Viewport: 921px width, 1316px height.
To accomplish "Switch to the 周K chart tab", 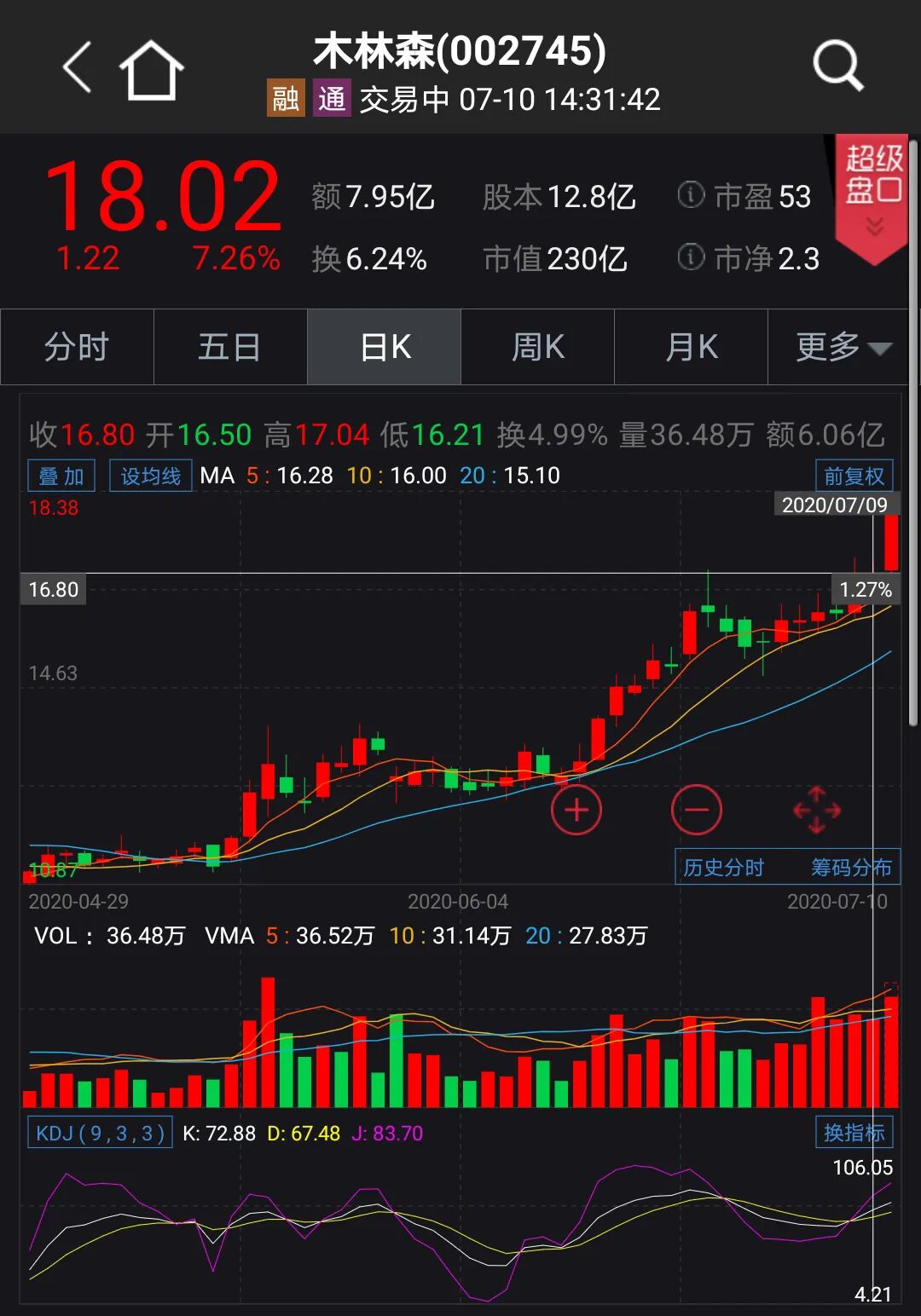I will tap(537, 347).
